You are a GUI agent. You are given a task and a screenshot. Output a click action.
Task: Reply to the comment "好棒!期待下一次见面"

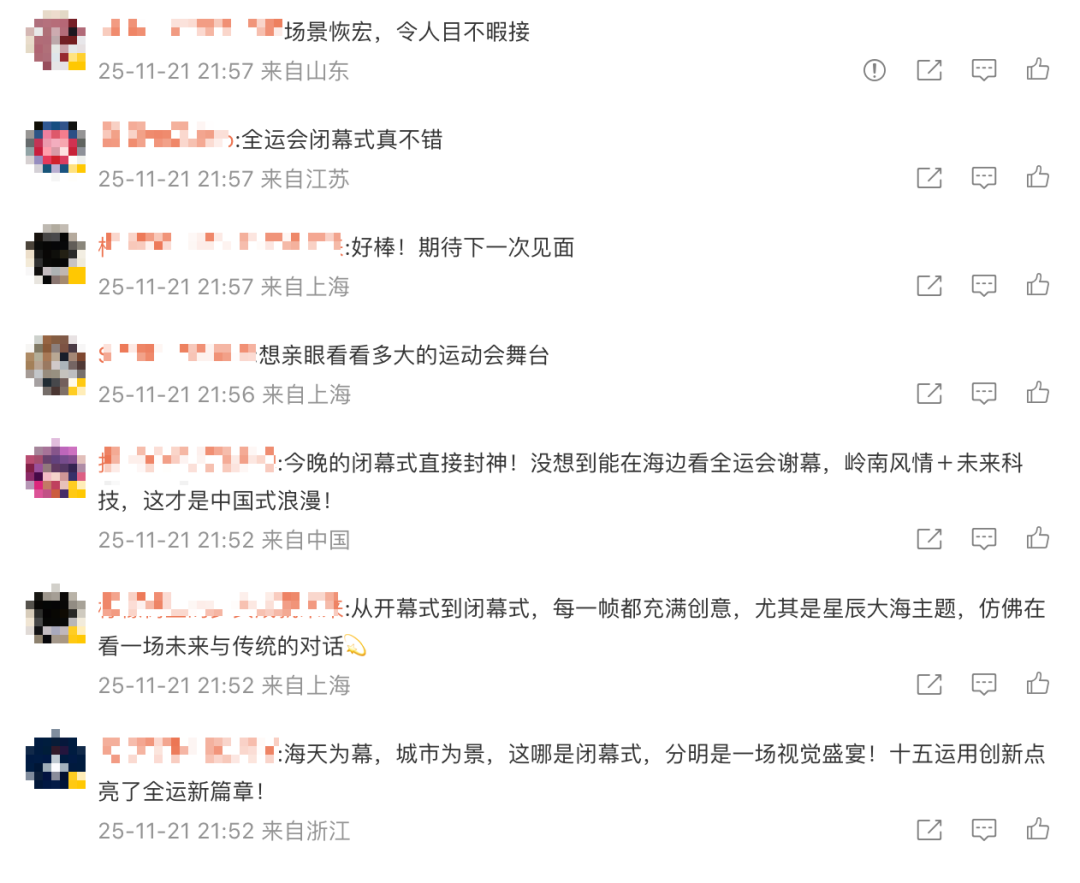click(984, 286)
